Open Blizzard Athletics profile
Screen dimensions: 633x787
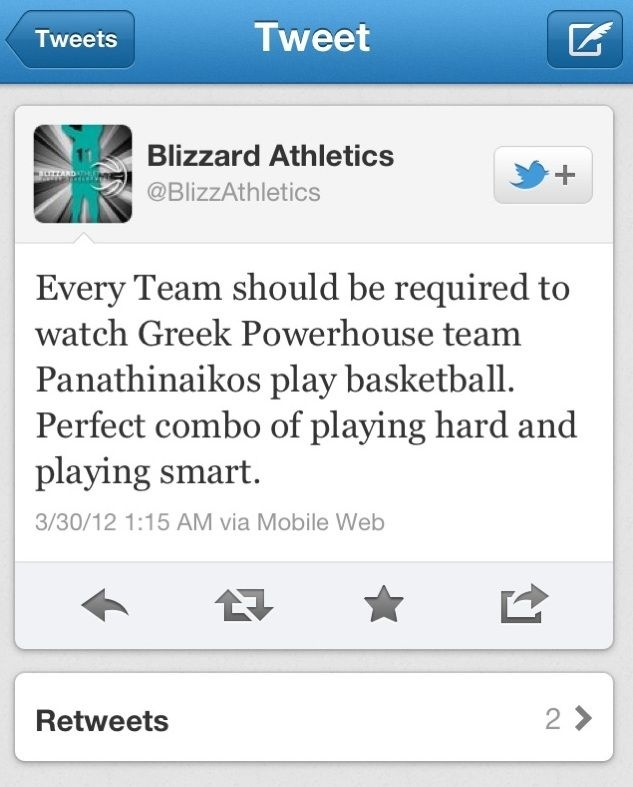tap(83, 173)
